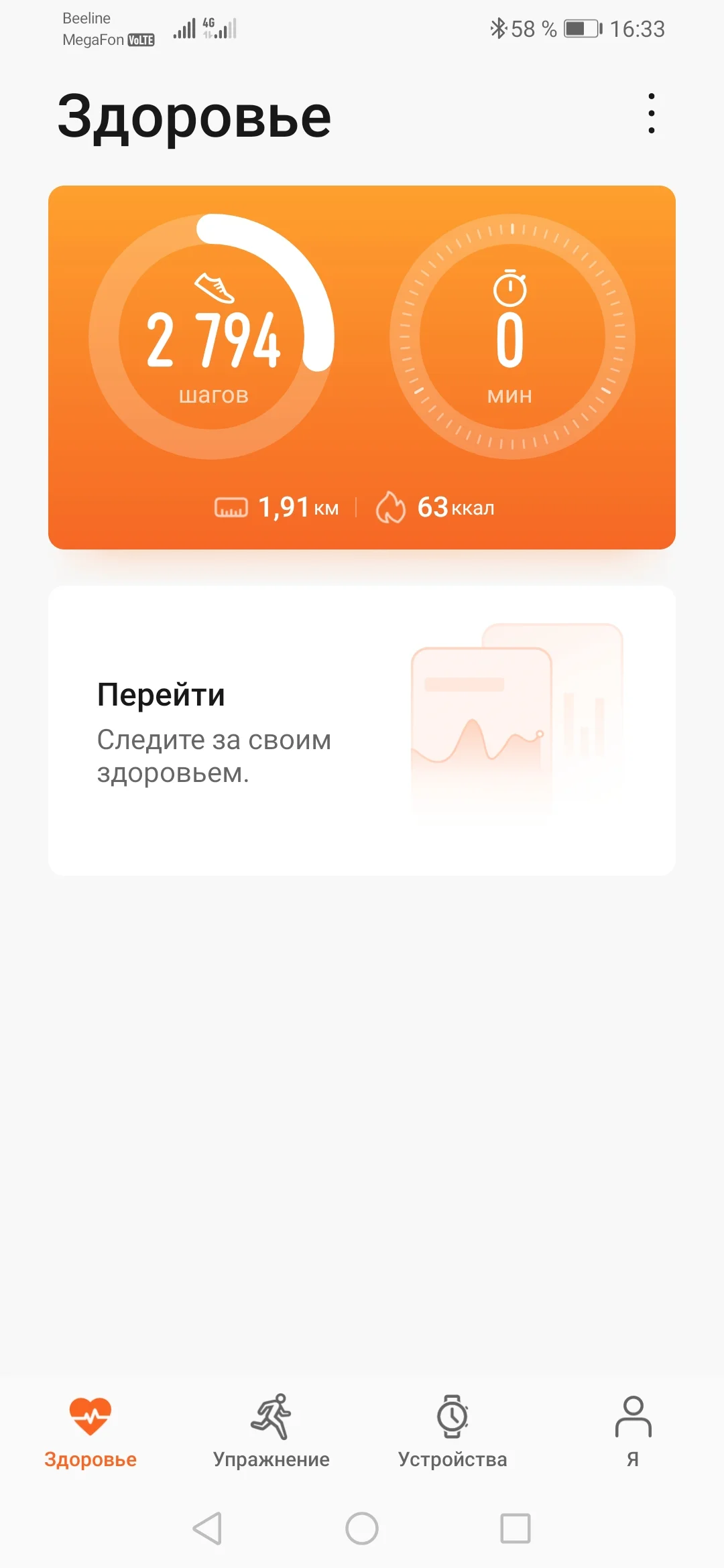Open the 2 794 steps ring details

(x=212, y=337)
